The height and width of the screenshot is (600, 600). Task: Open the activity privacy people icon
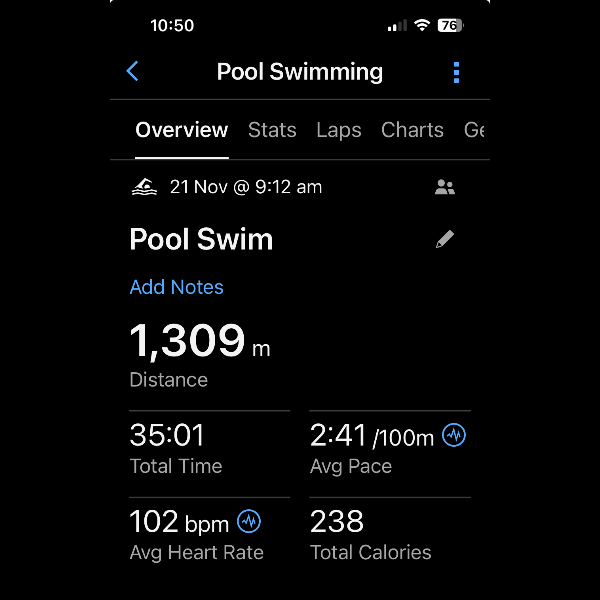pos(445,187)
